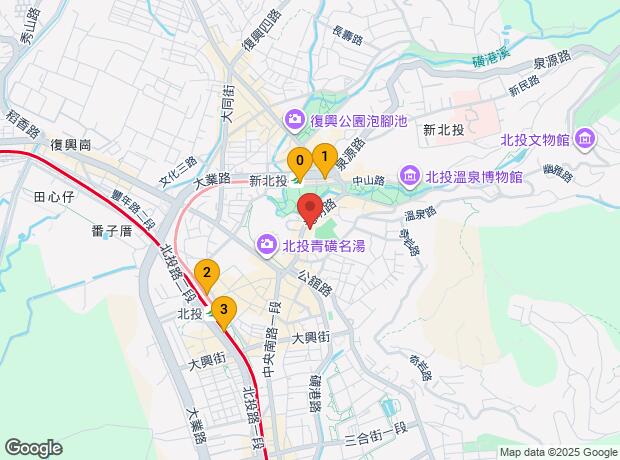Tap the 北投文物館 museum icon
620x460 pixels.
click(x=586, y=141)
